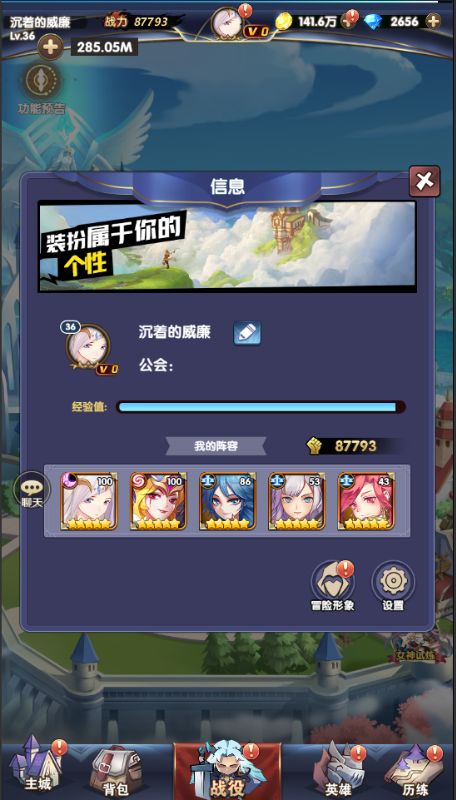Image resolution: width=456 pixels, height=800 pixels.
Task: Add more diamonds with plus button
Action: [x=433, y=21]
